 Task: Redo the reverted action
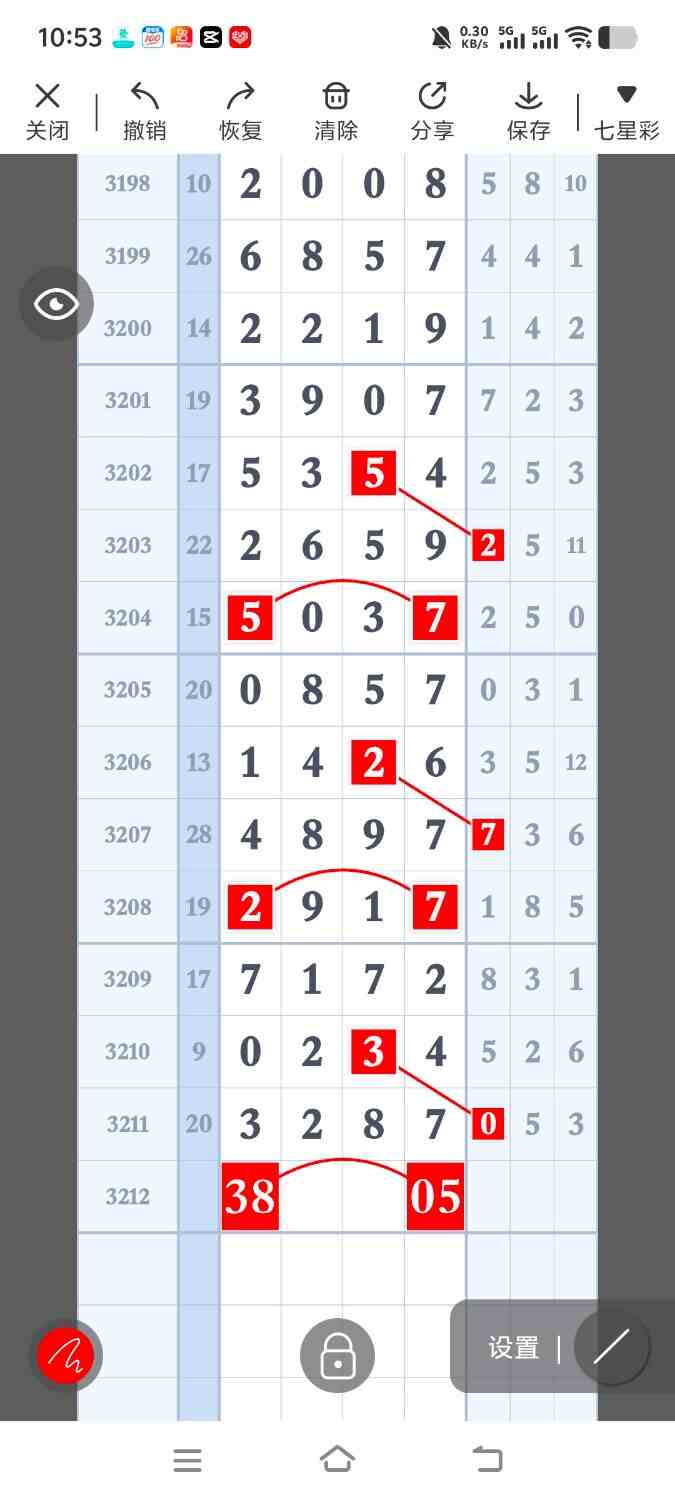point(240,111)
